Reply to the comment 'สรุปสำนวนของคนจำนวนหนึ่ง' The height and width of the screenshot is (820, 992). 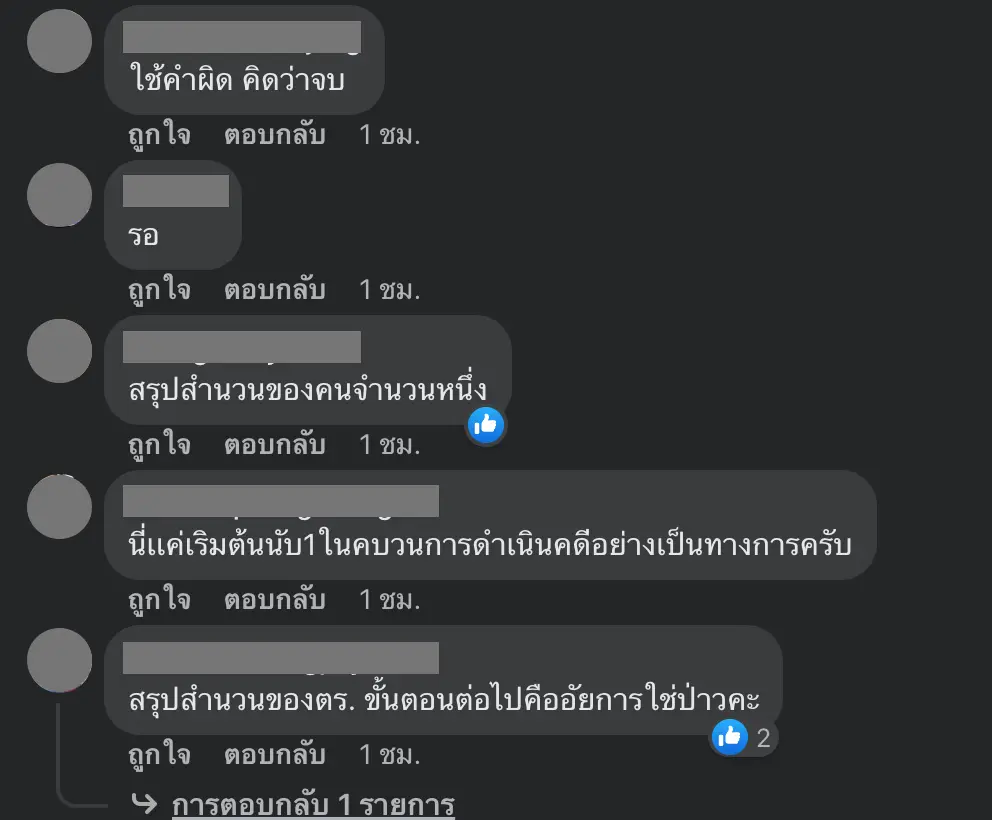(x=274, y=445)
